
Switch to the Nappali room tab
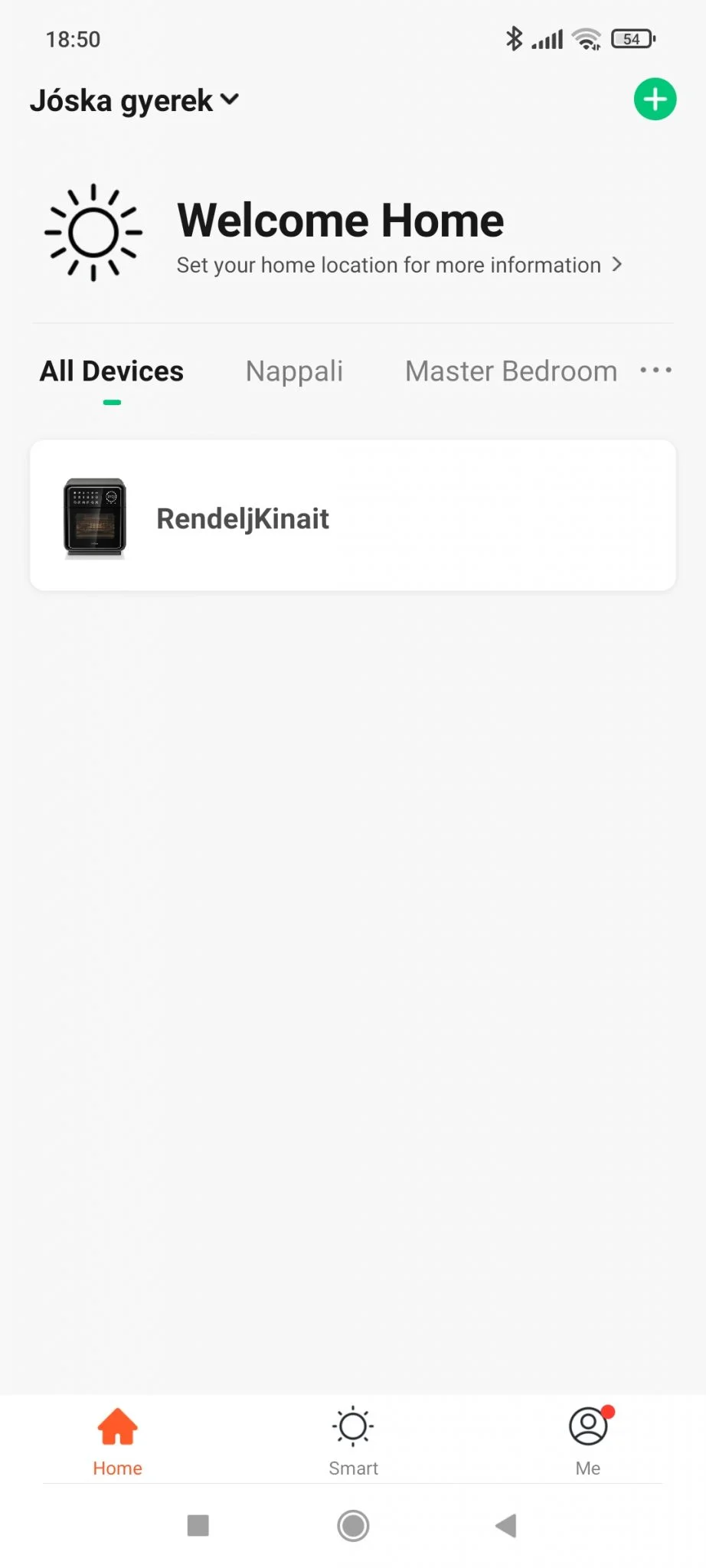294,371
